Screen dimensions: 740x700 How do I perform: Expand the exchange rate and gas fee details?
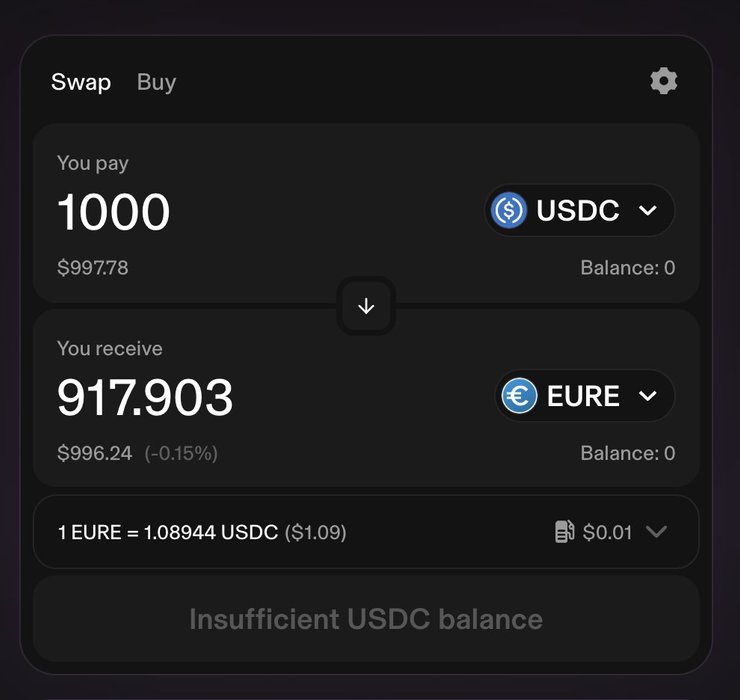click(x=655, y=532)
